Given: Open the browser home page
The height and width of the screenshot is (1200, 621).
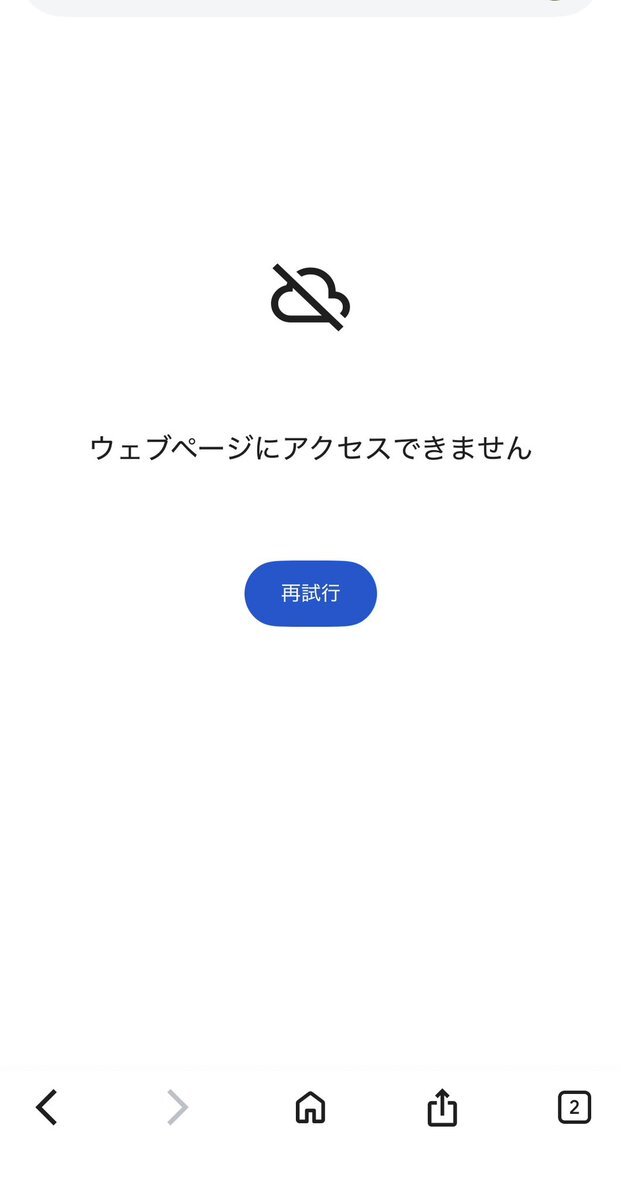Looking at the screenshot, I should click(310, 1107).
